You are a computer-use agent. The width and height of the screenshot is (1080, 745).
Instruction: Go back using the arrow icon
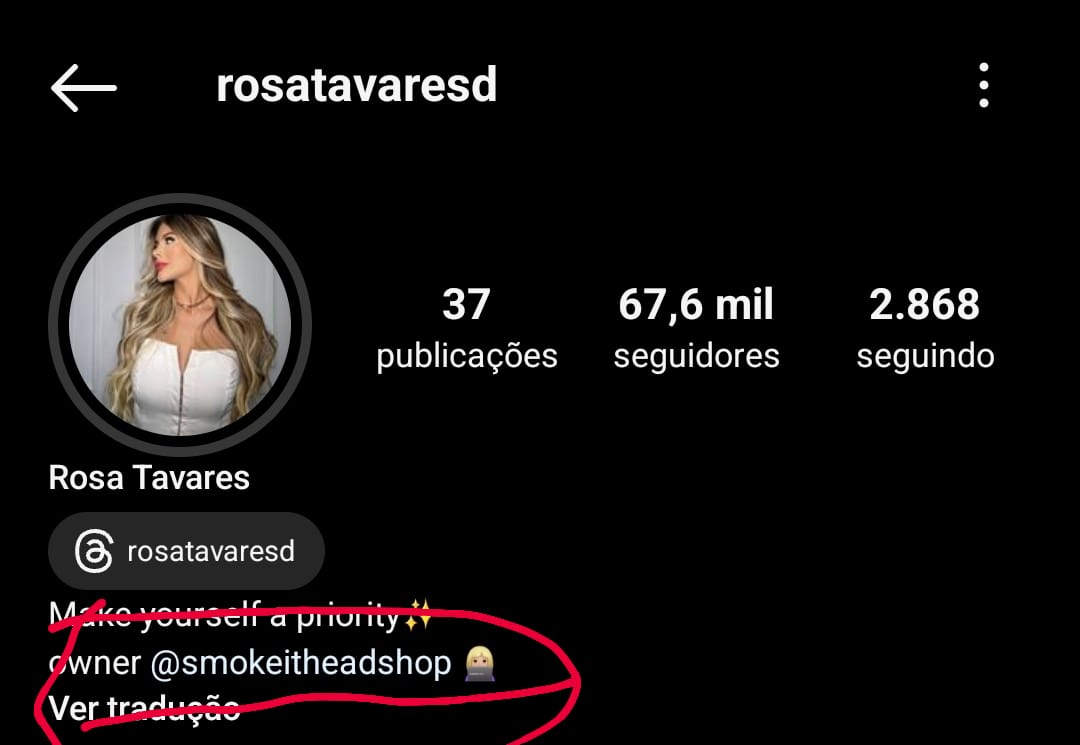click(84, 88)
